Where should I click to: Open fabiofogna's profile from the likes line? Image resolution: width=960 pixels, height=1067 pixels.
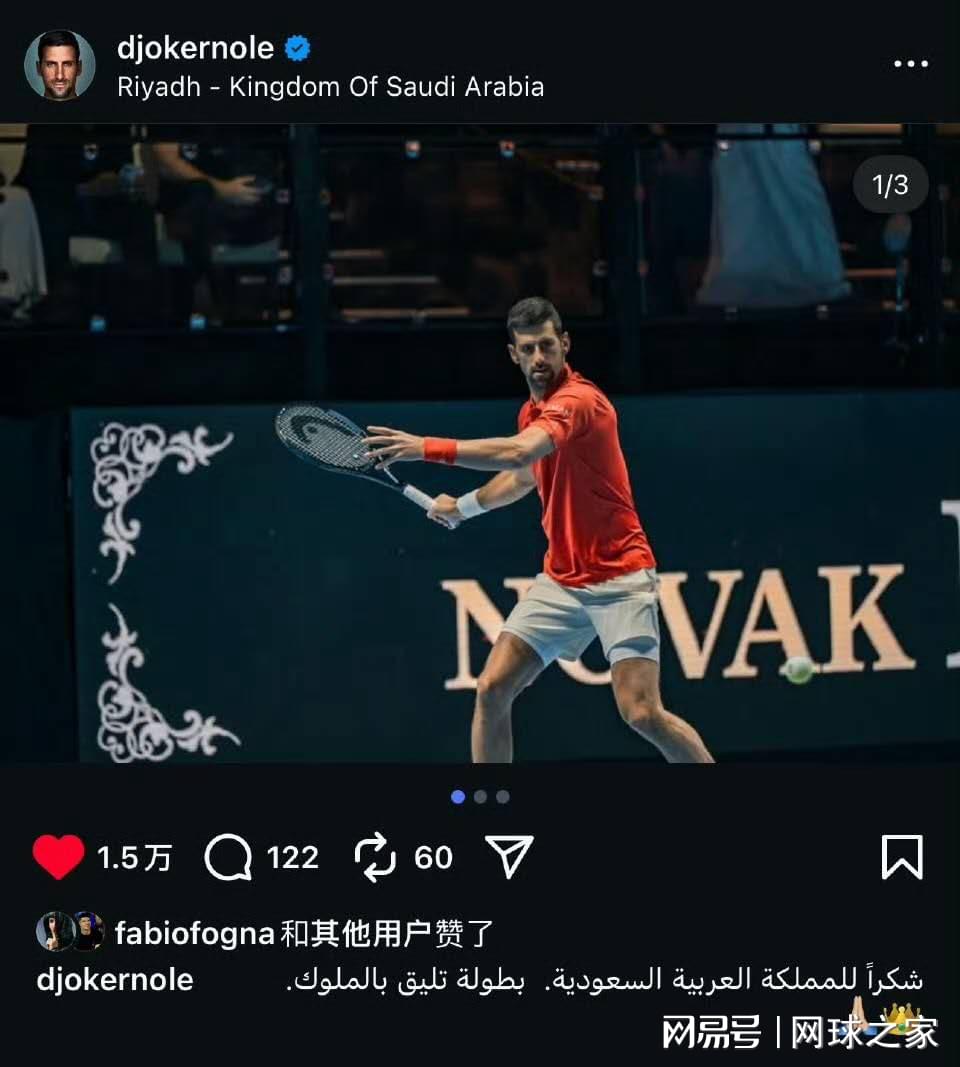tap(194, 934)
